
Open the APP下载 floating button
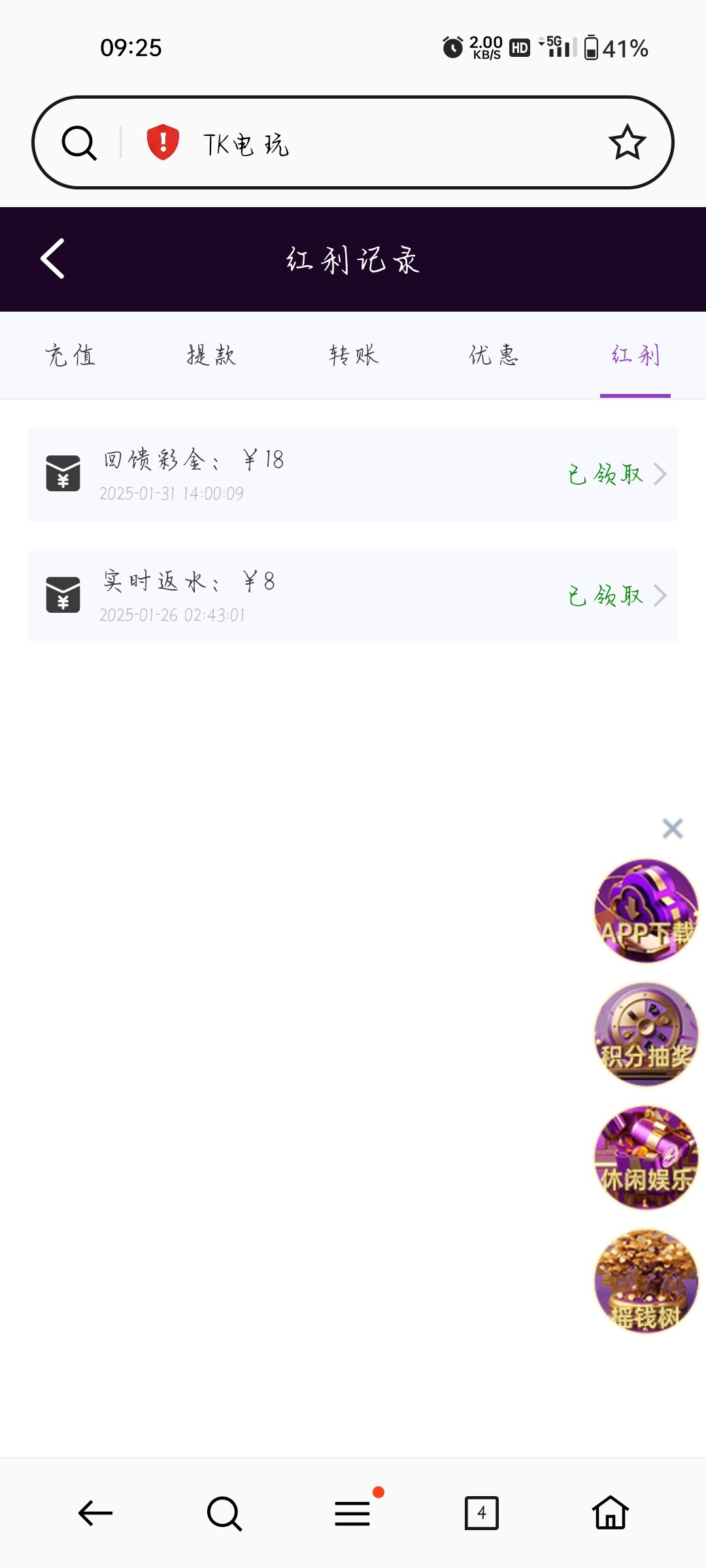point(646,911)
